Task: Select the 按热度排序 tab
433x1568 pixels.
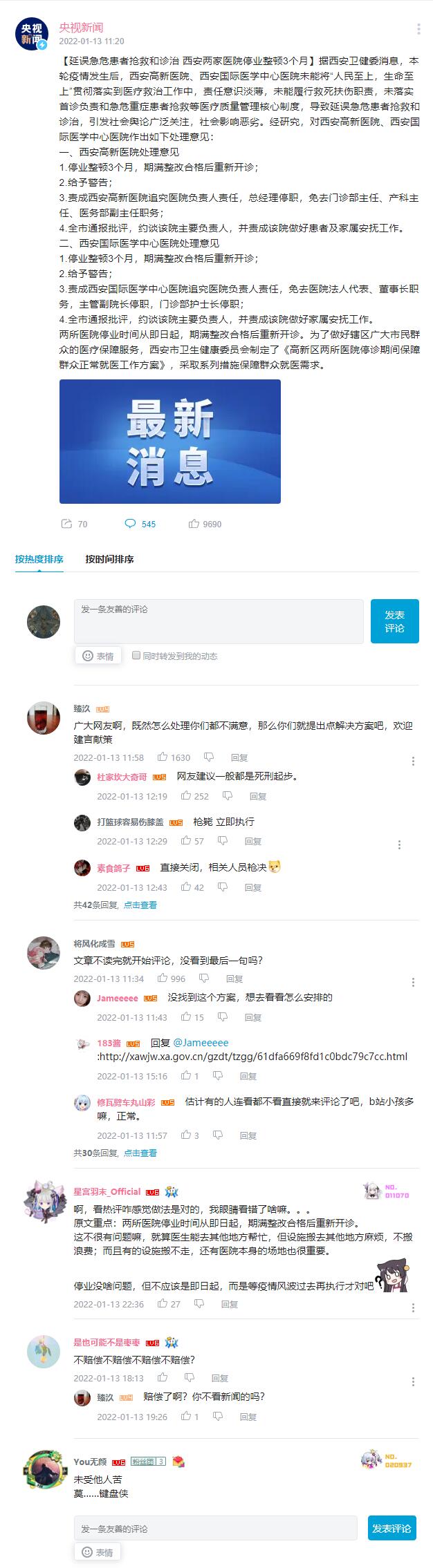Action: click(39, 559)
